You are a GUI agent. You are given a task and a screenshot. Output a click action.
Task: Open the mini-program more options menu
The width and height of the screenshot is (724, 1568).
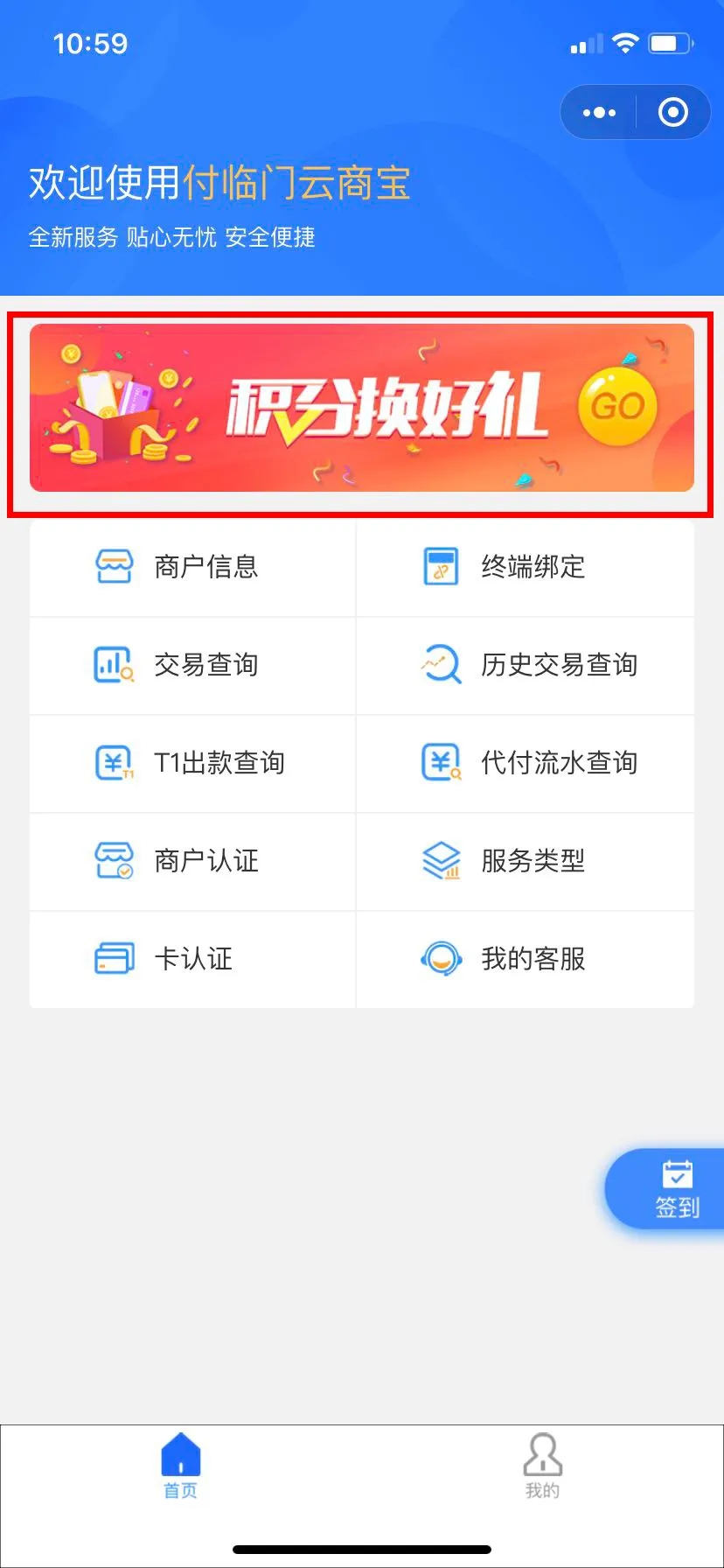(x=598, y=112)
